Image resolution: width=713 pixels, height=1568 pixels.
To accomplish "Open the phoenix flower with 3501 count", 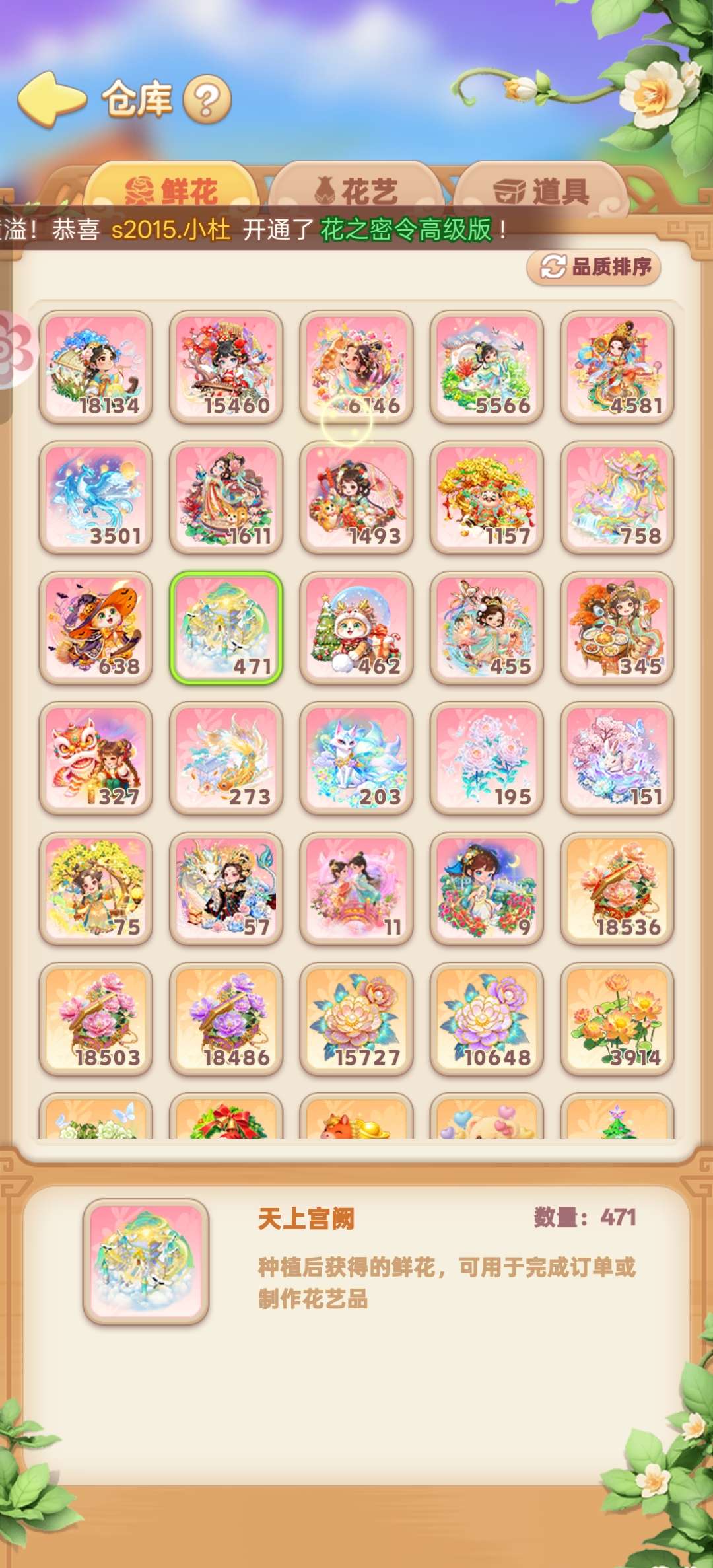I will pos(96,497).
